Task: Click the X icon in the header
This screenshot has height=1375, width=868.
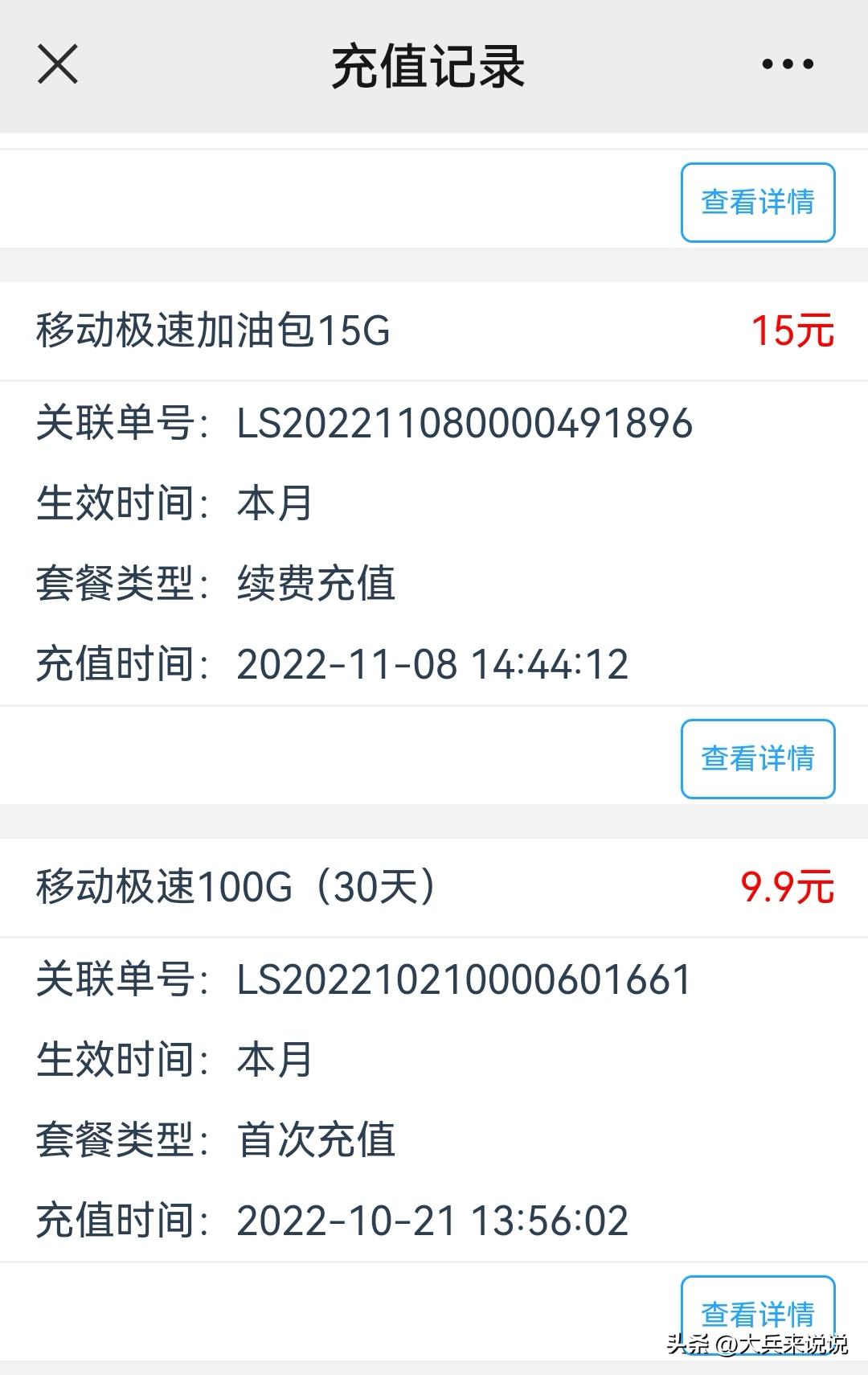Action: click(x=56, y=64)
